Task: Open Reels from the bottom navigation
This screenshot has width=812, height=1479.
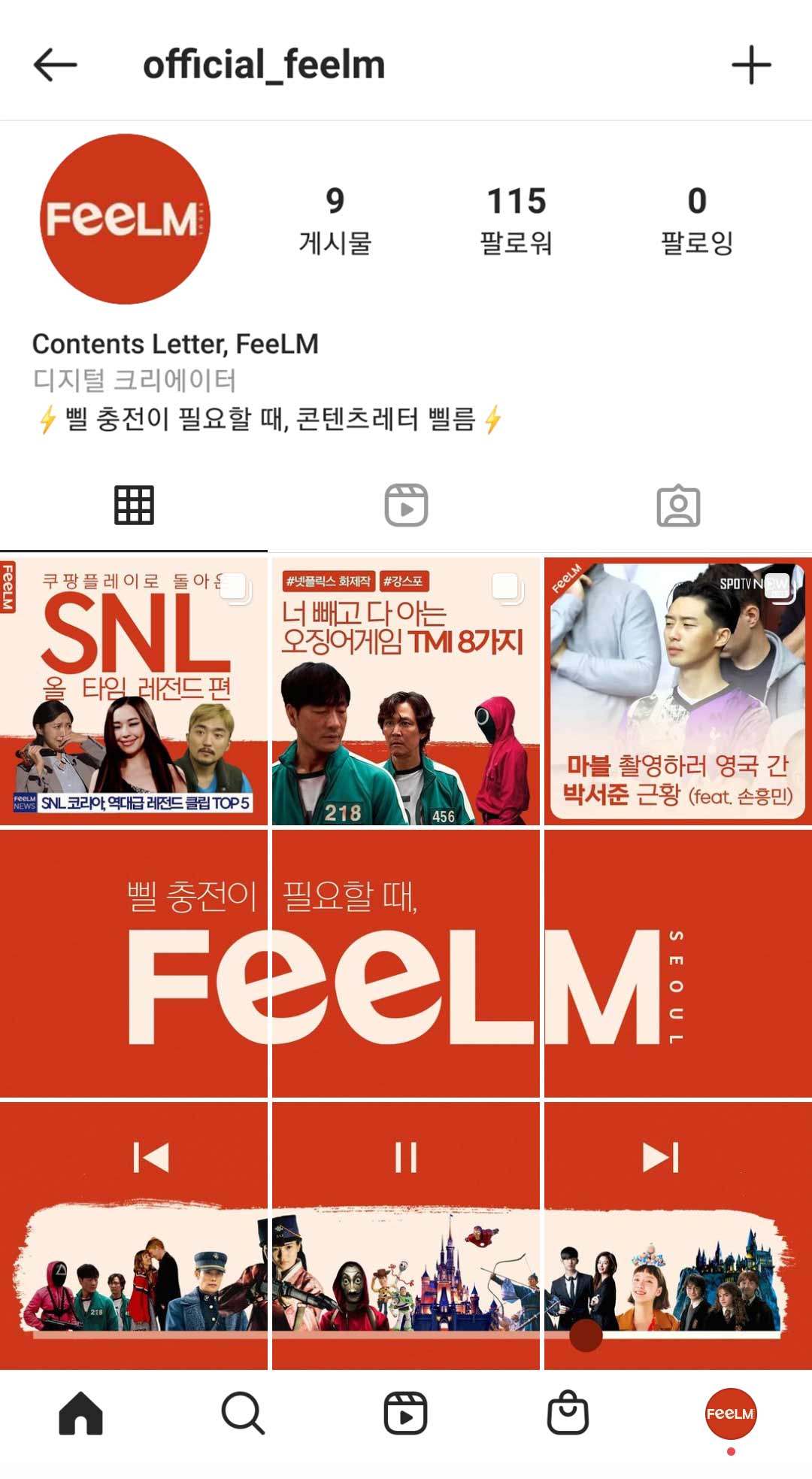Action: (x=406, y=1414)
